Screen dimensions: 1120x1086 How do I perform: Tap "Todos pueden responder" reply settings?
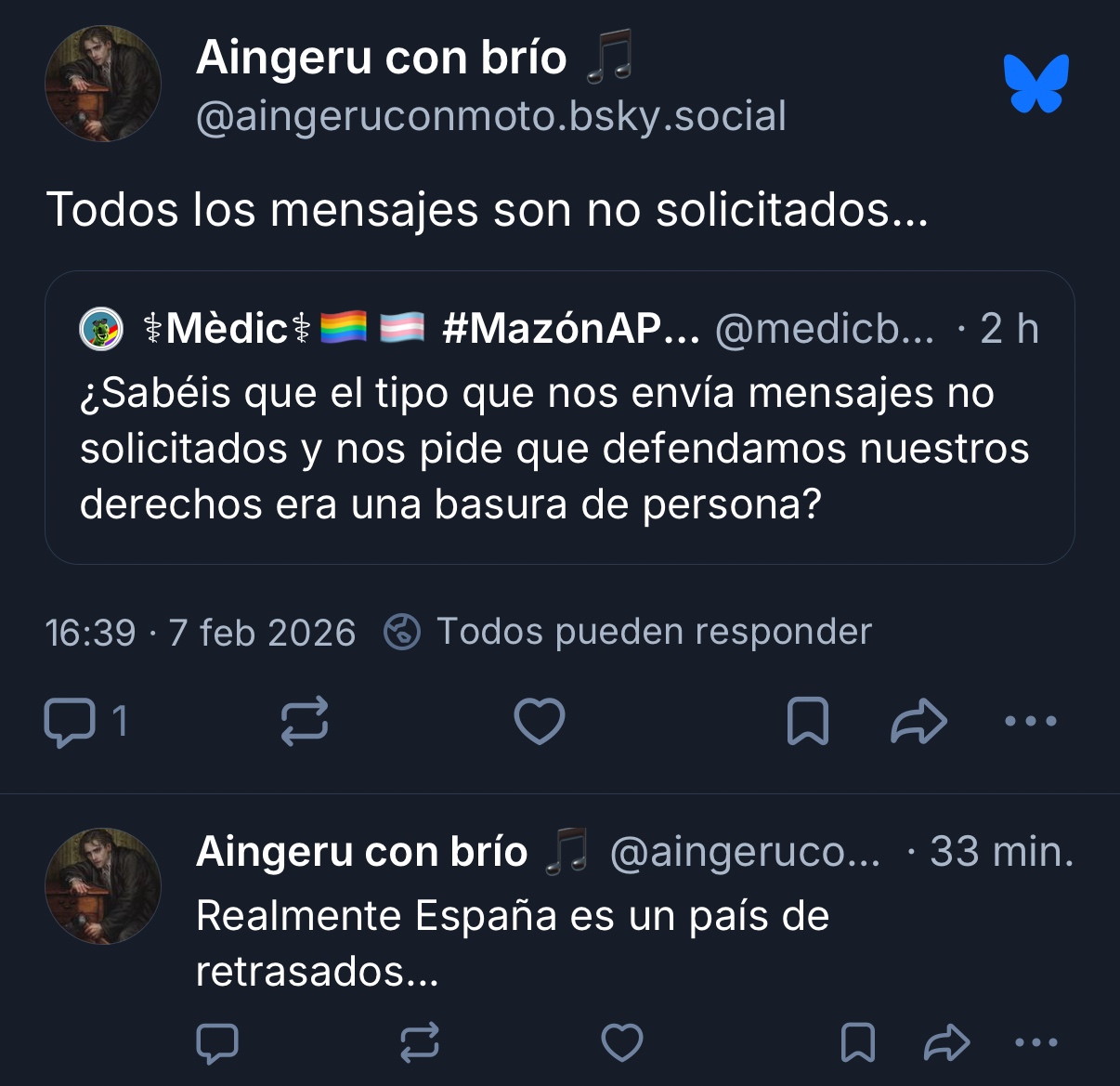point(629,632)
